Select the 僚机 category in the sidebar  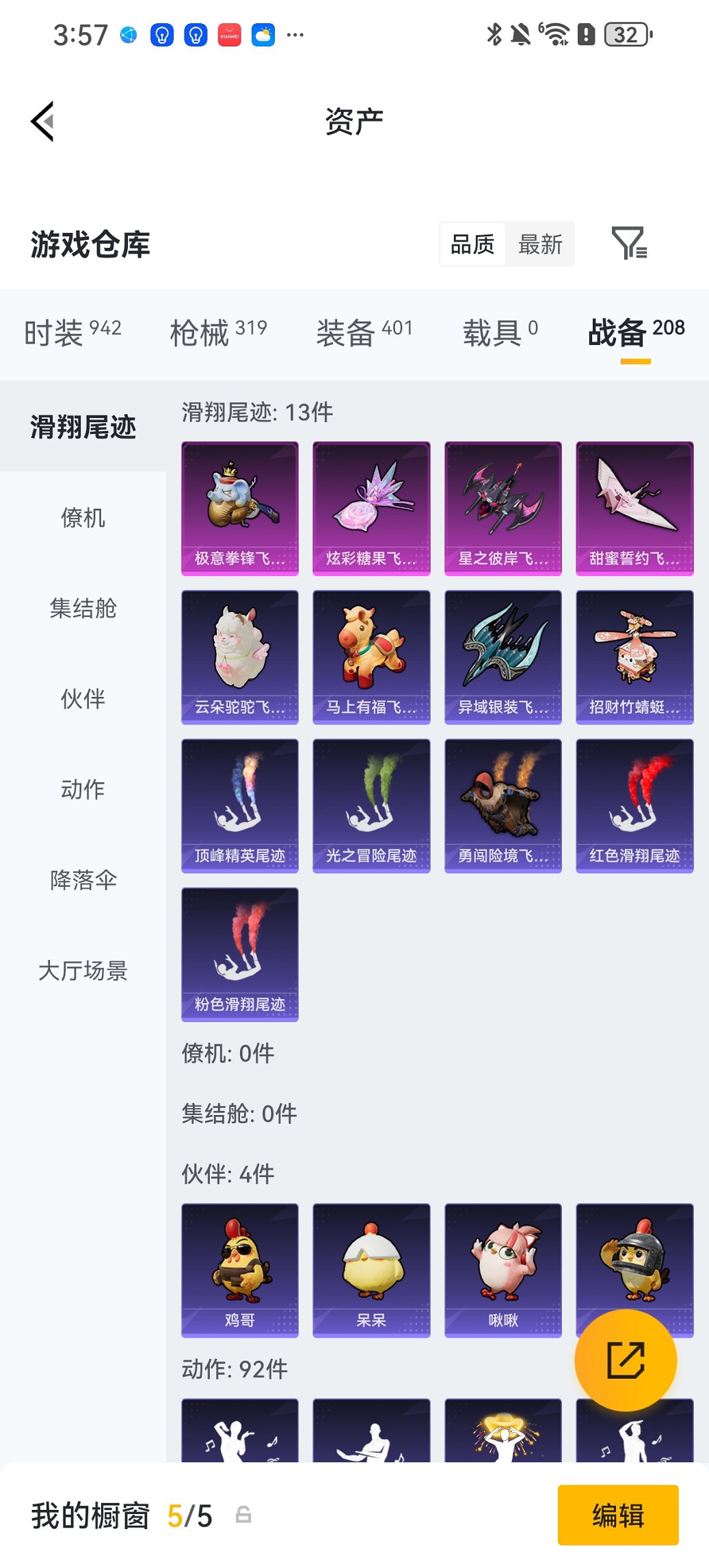pos(83,519)
